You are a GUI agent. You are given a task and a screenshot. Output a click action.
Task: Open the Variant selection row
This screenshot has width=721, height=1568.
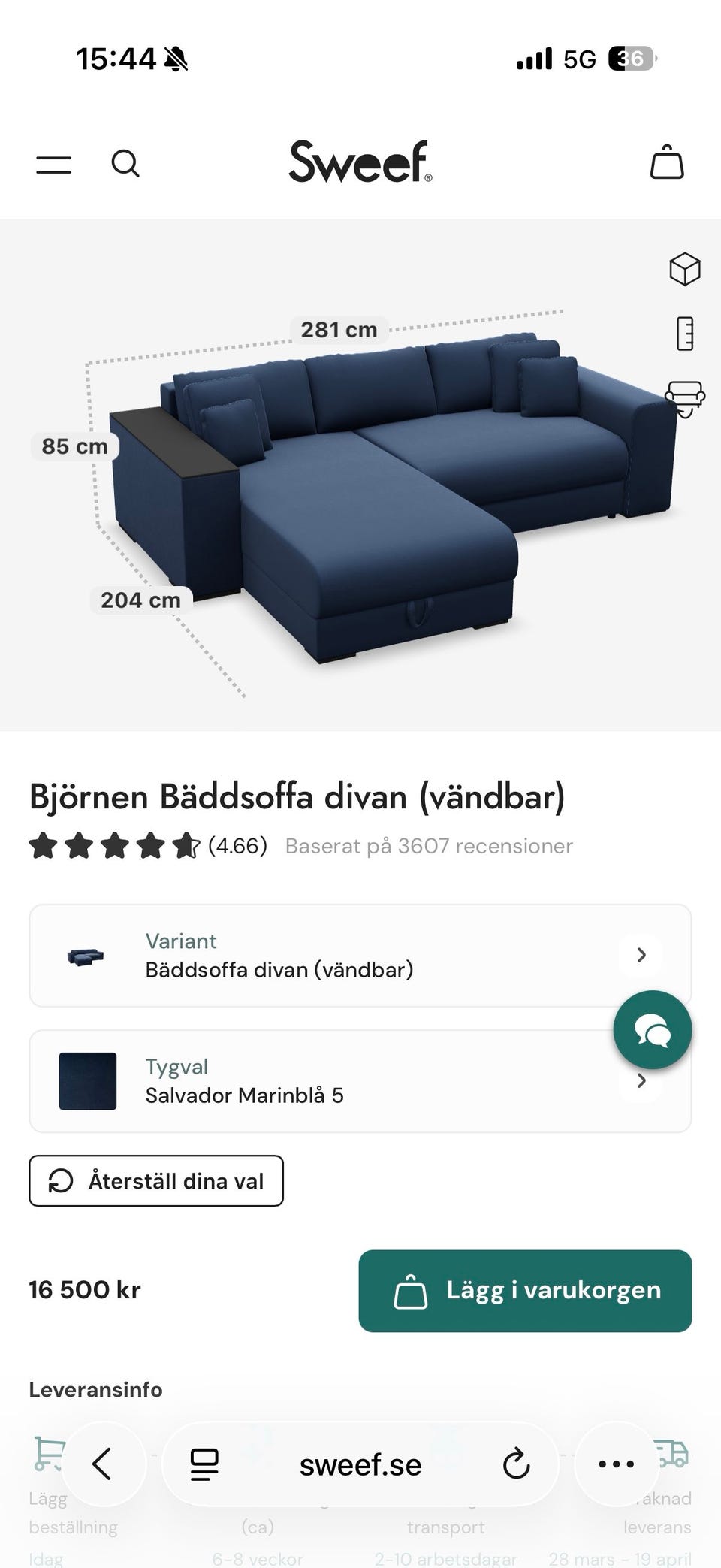pos(360,955)
